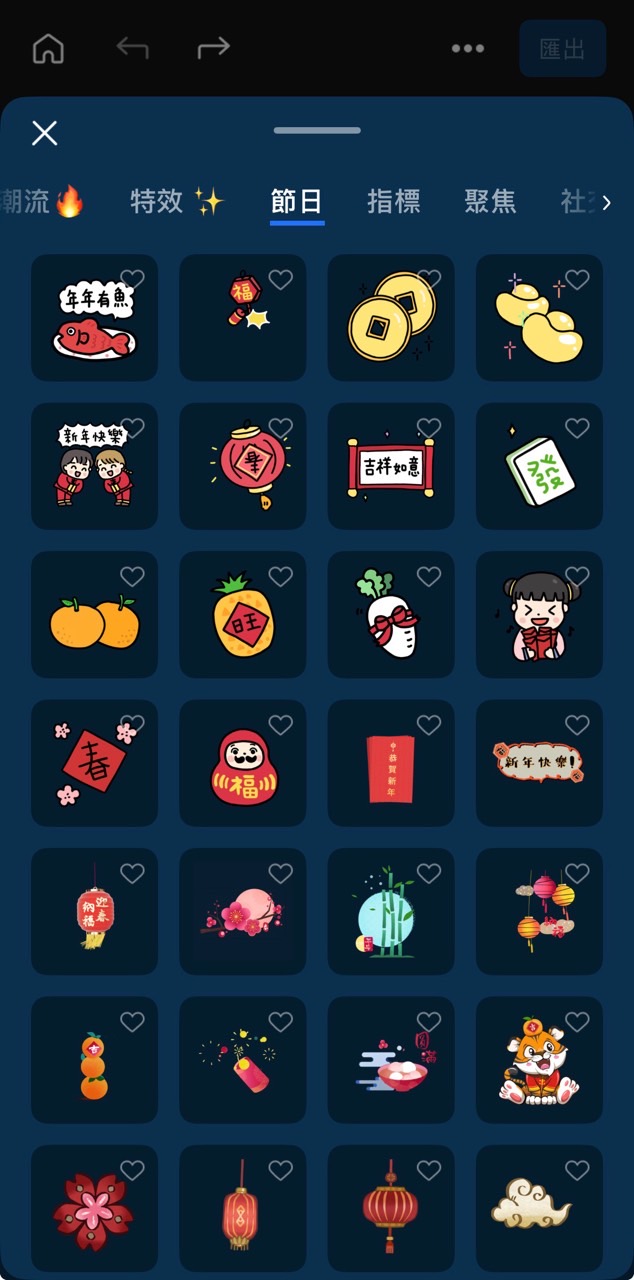
Task: Open the three-dot more options menu
Action: (467, 48)
